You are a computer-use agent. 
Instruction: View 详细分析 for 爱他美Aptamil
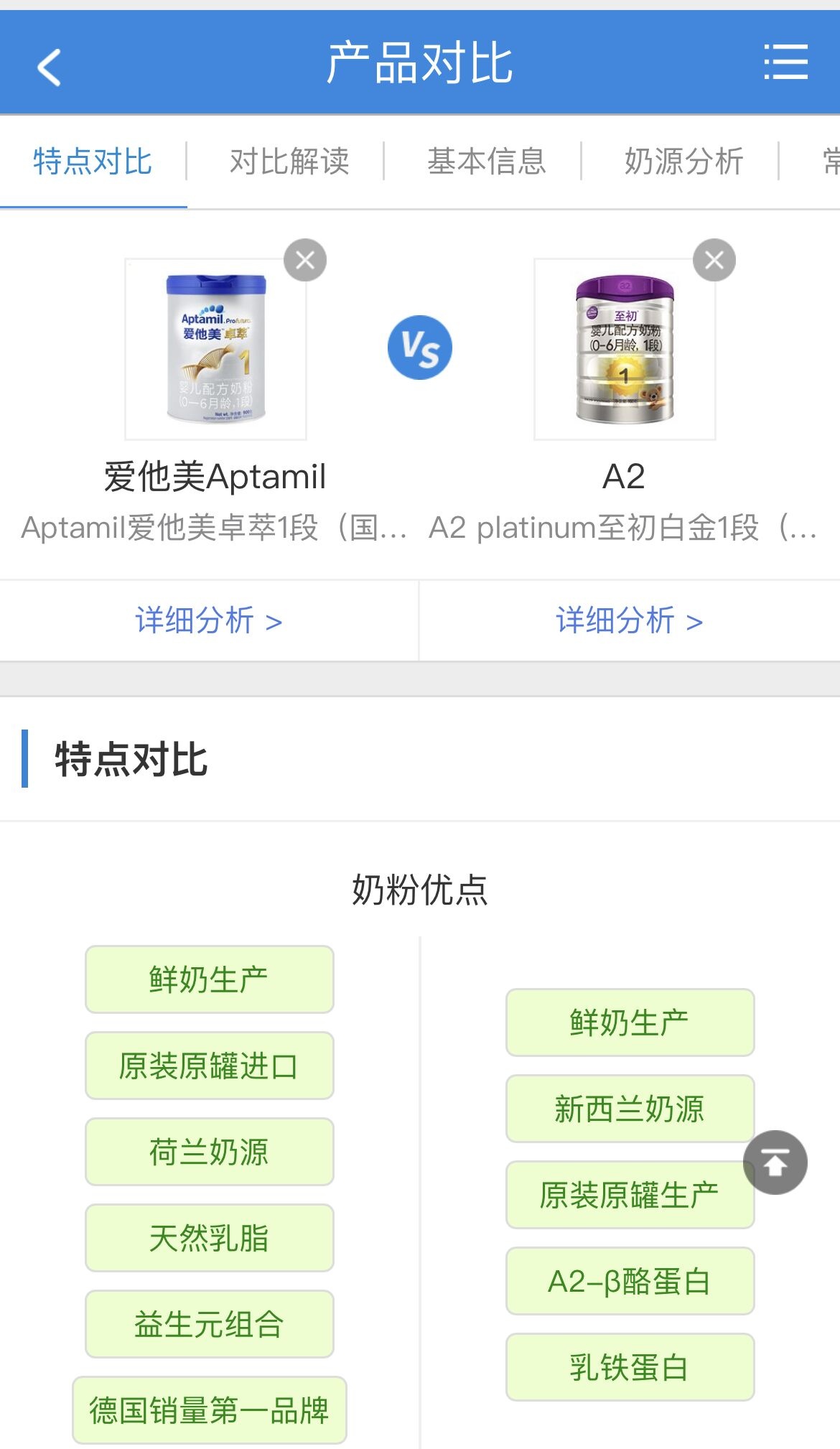click(x=209, y=620)
